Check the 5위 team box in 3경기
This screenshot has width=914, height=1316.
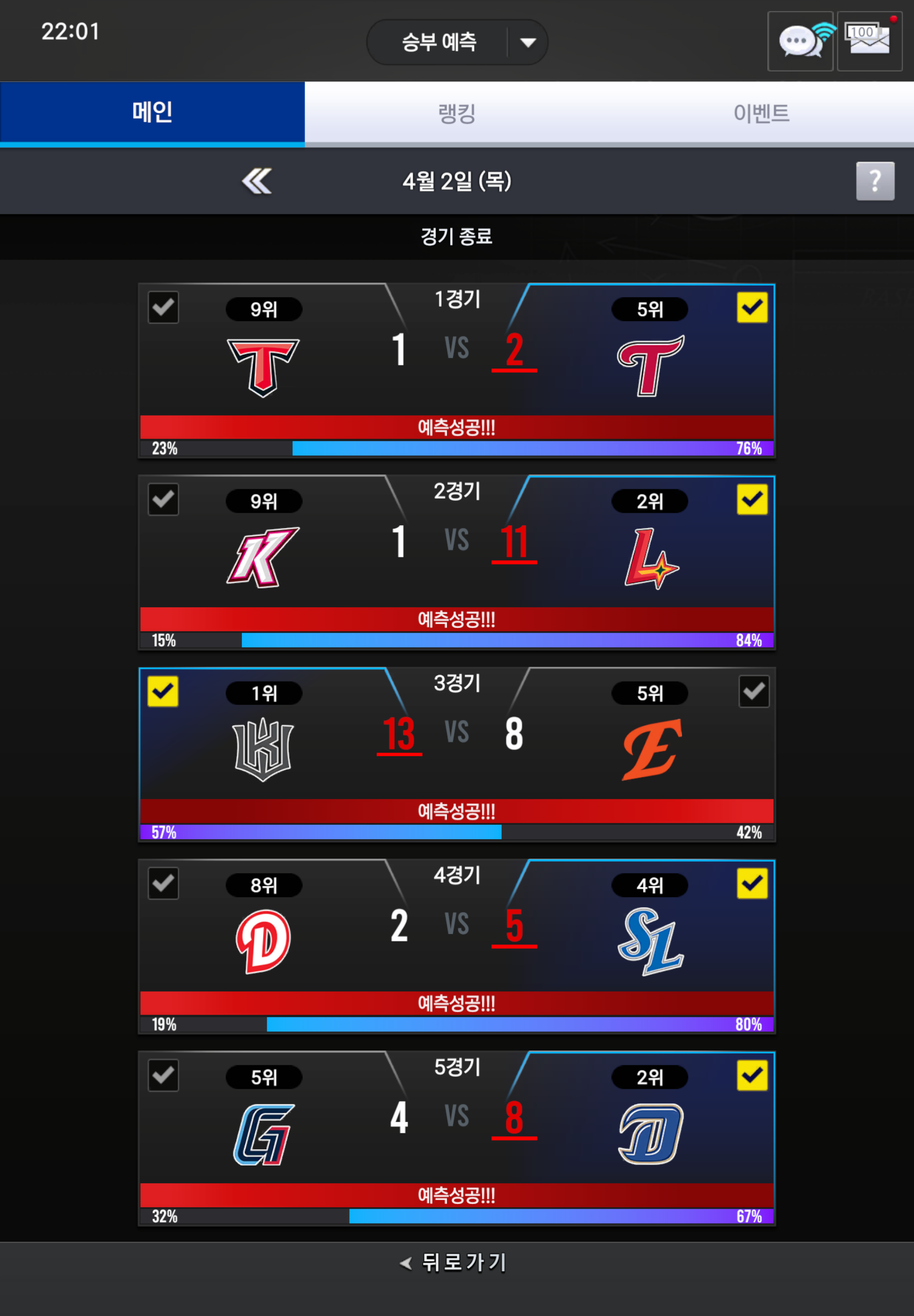754,692
